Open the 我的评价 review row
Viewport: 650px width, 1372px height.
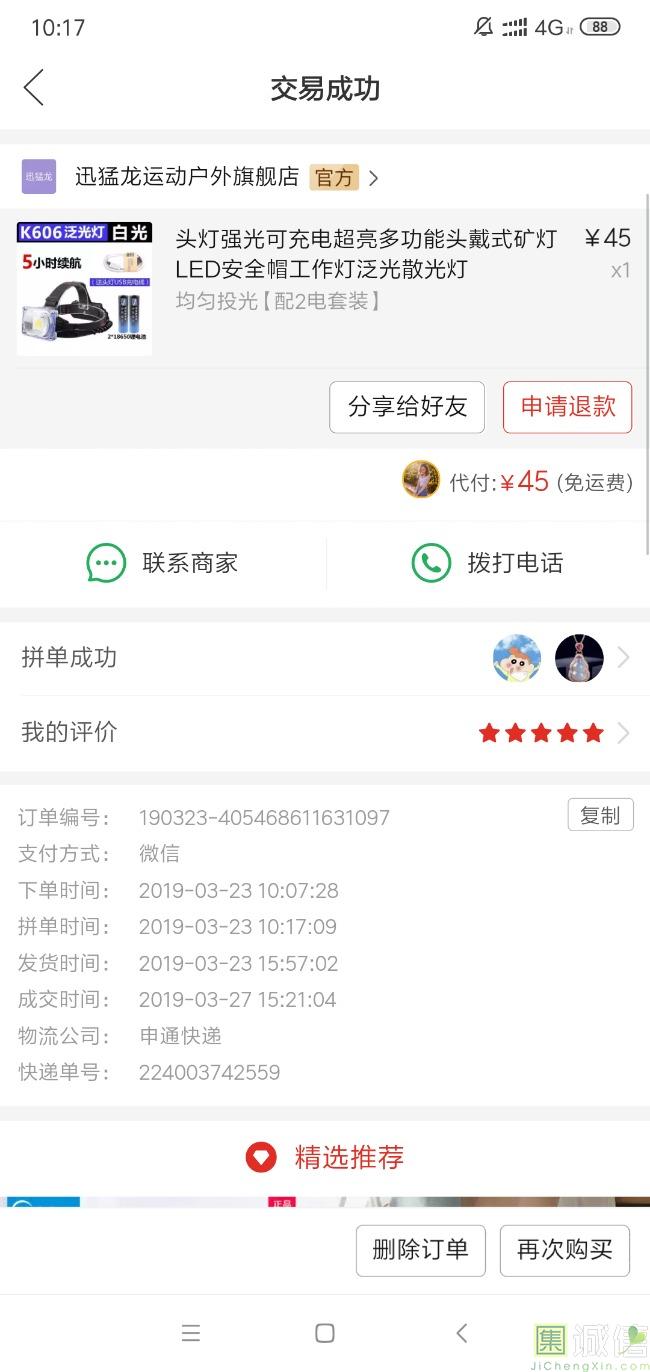tap(325, 733)
